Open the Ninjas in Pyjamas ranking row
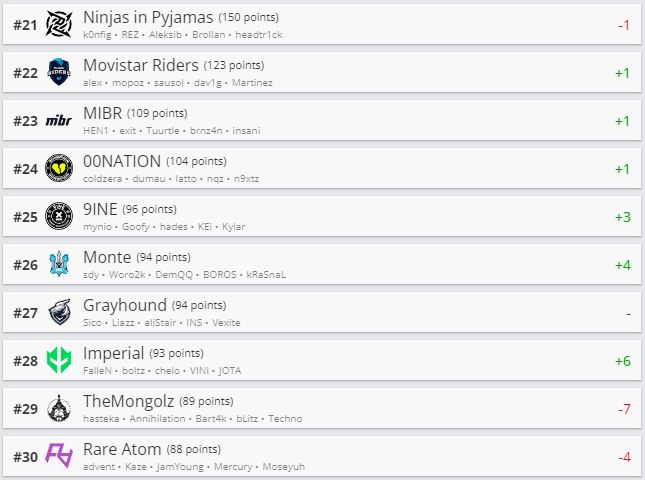645x480 pixels. [x=320, y=25]
